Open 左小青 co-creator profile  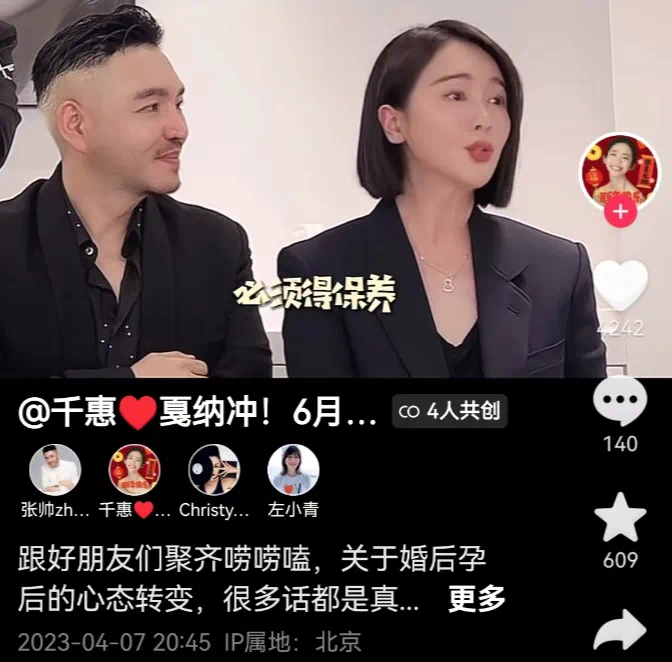(293, 470)
